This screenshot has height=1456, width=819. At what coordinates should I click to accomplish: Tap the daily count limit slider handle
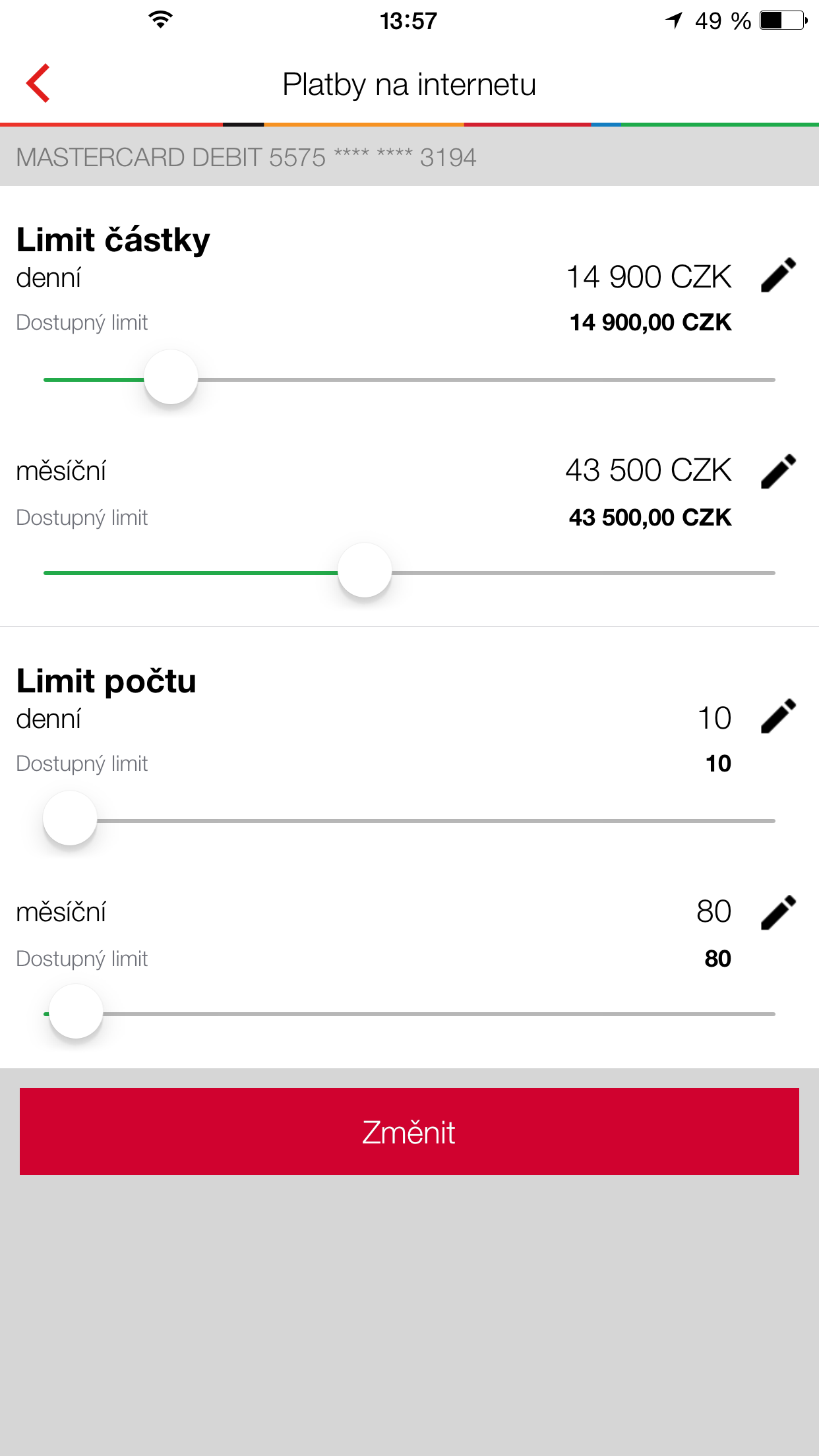(x=70, y=818)
